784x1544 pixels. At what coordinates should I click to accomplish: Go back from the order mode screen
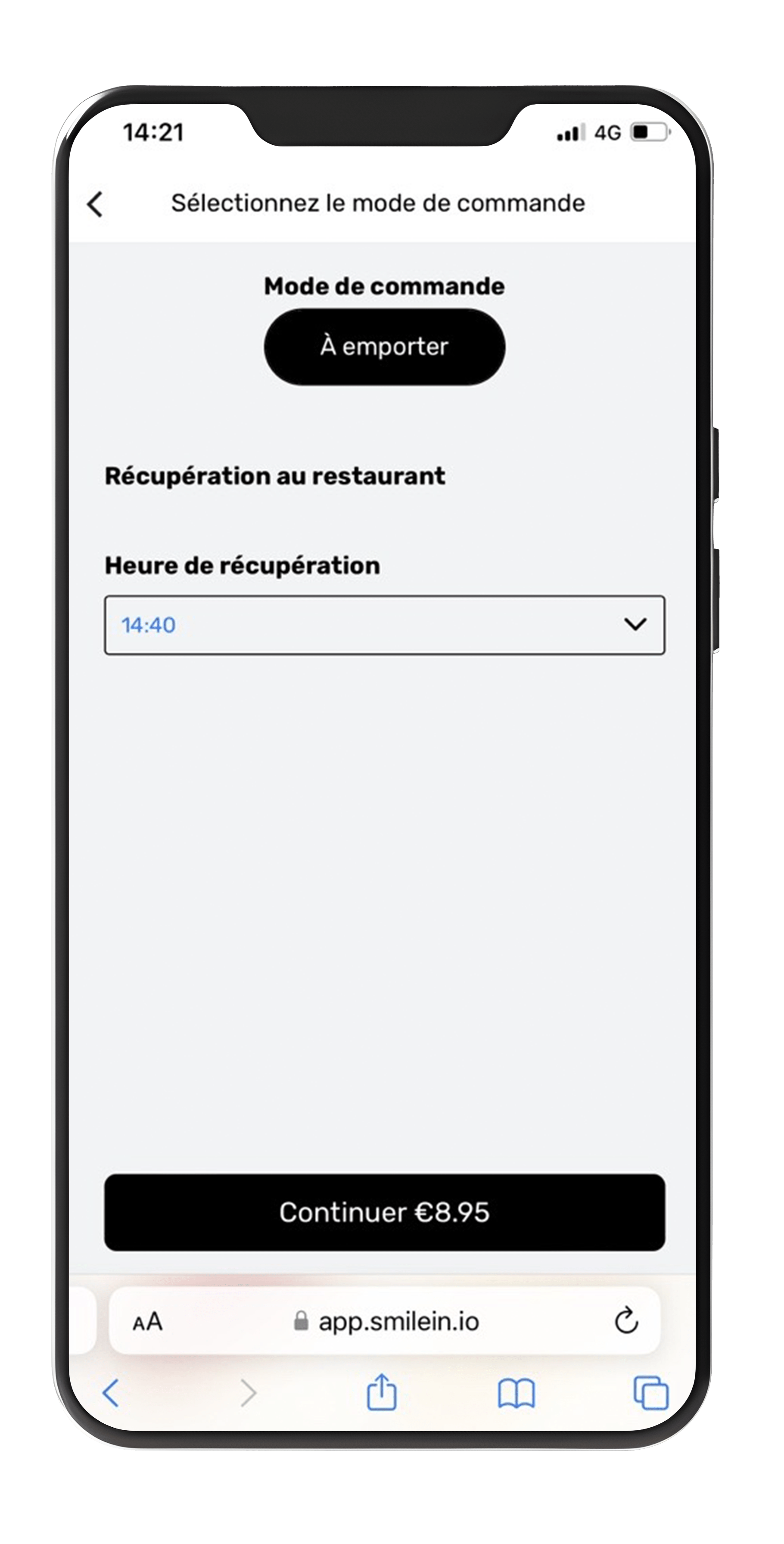(96, 204)
